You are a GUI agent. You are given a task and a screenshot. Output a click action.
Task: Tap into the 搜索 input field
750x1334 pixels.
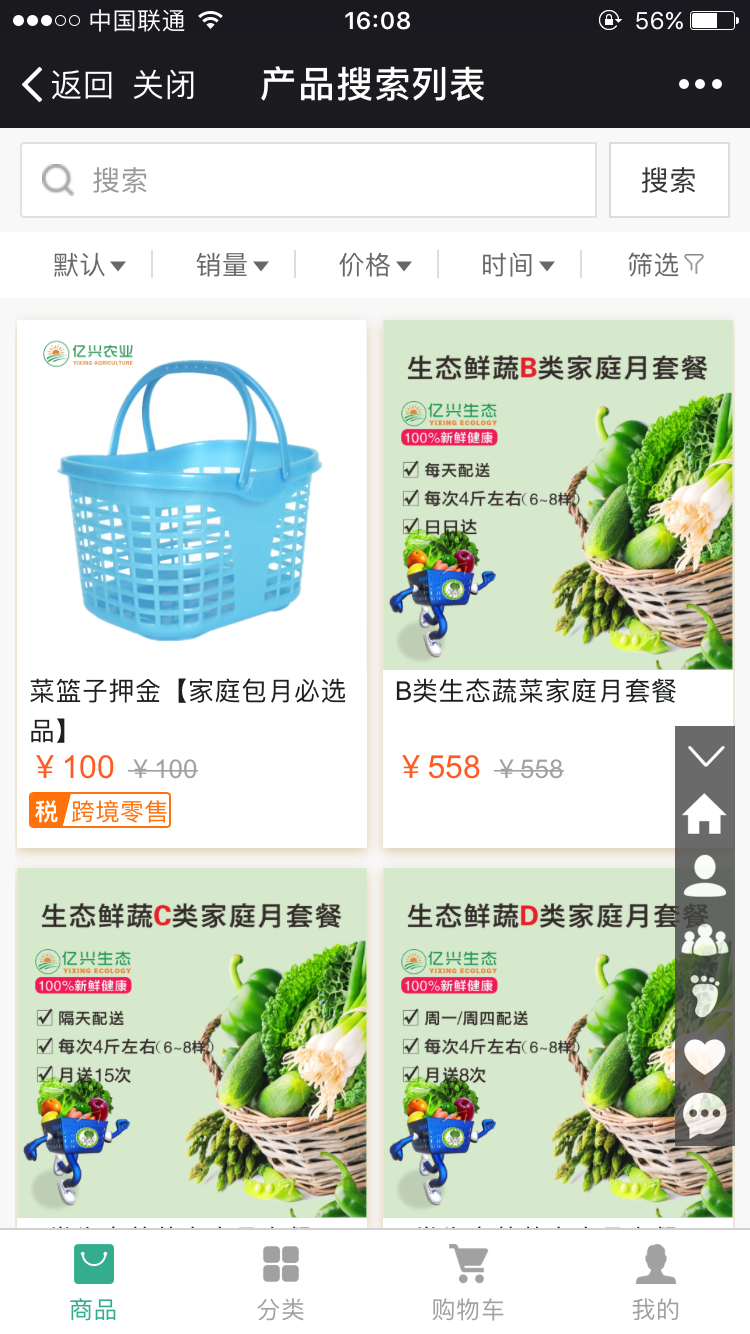[308, 180]
